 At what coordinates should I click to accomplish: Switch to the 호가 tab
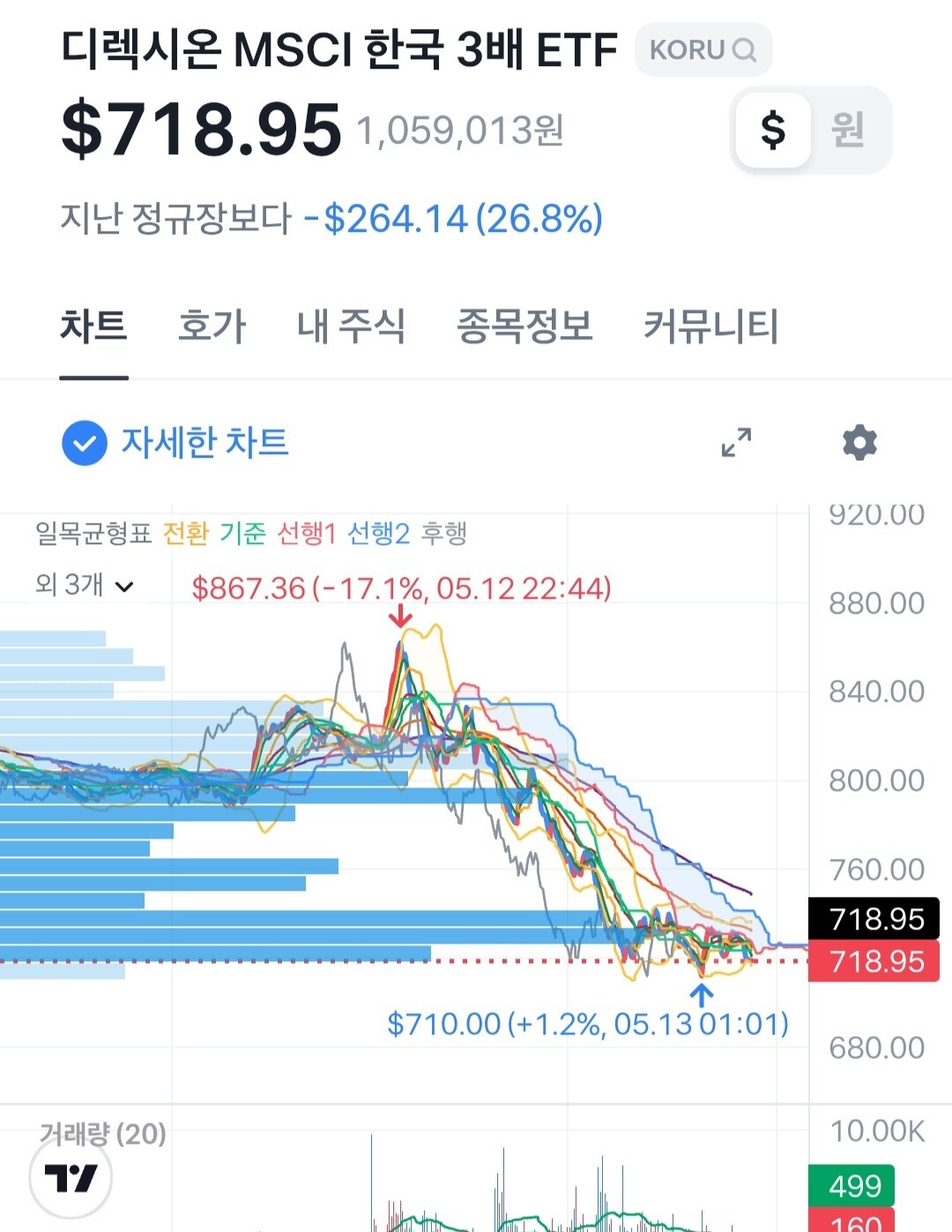click(212, 326)
